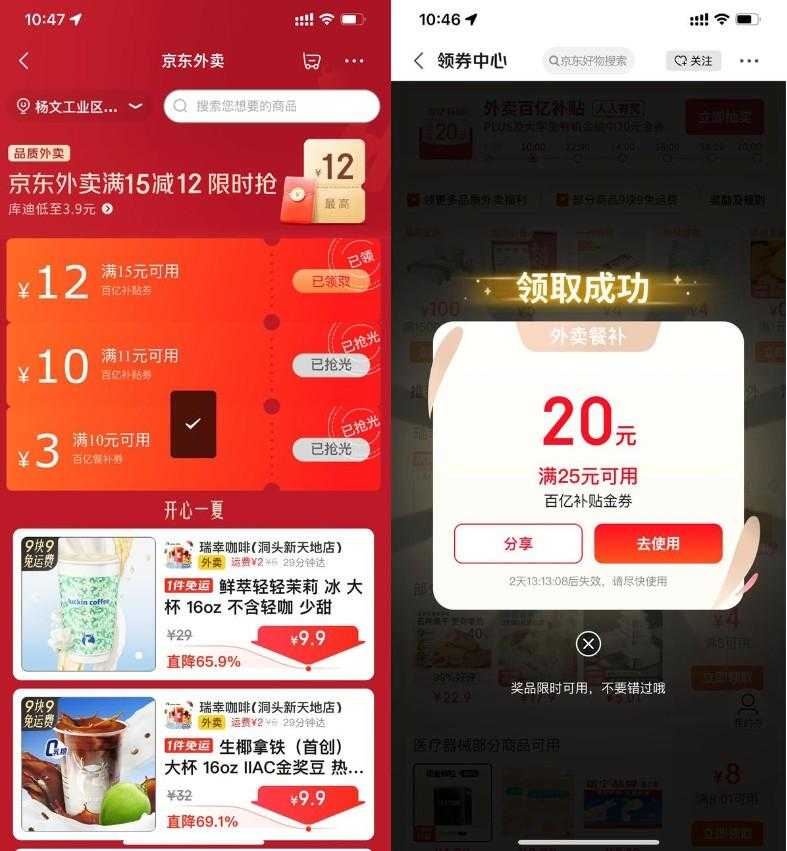
Task: Tap the 搜索您想要的商品 search field
Action: coord(272,106)
